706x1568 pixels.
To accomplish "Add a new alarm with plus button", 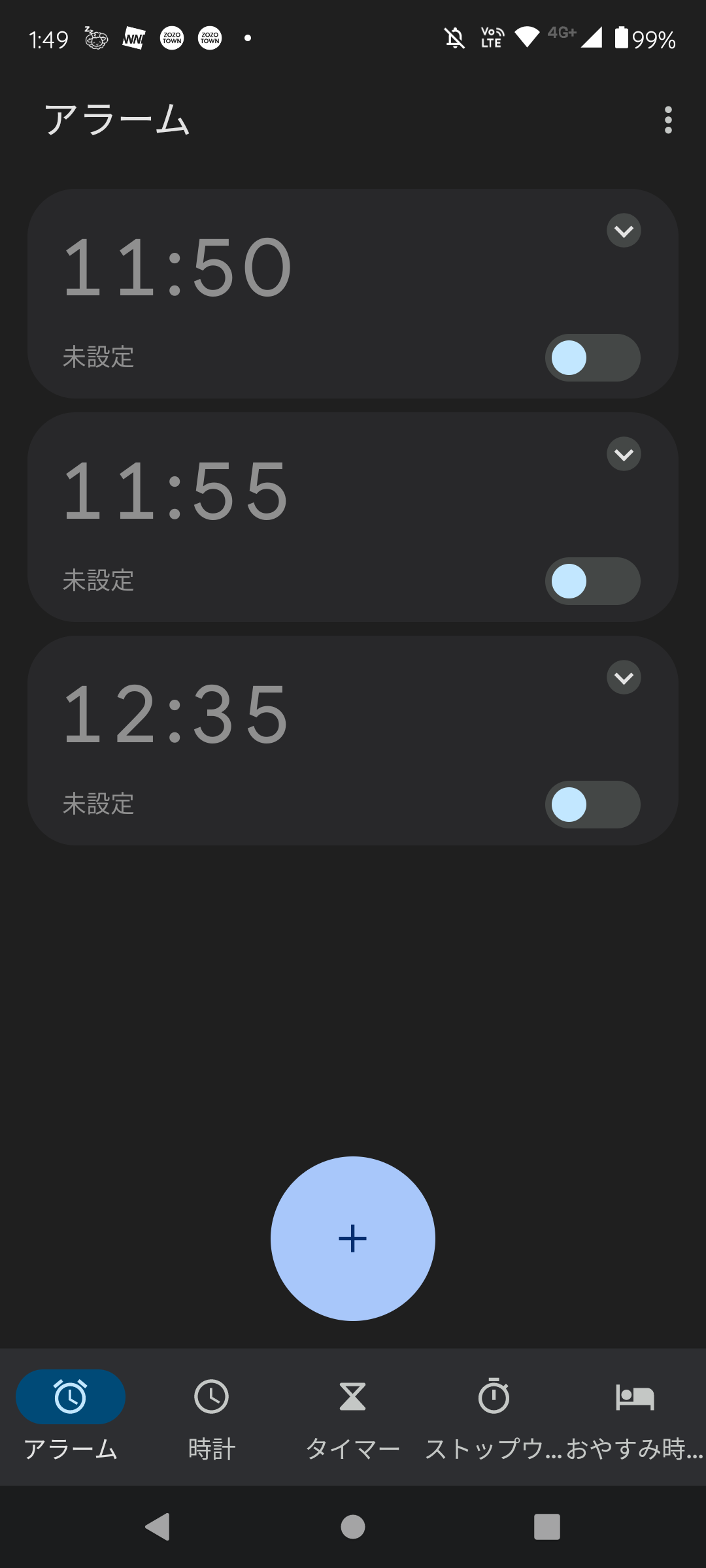I will tap(353, 1239).
